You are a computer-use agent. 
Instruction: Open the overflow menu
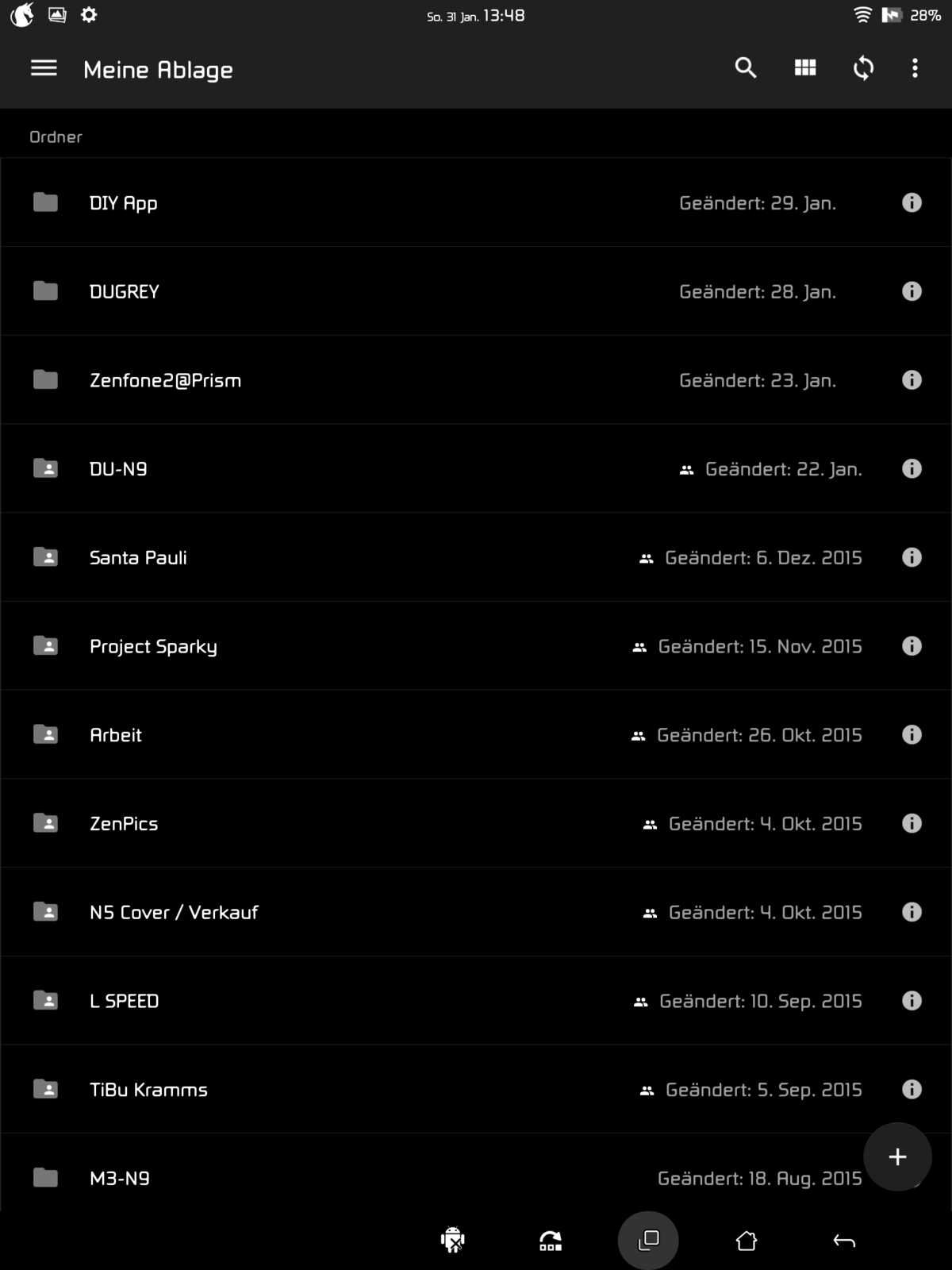[x=915, y=68]
